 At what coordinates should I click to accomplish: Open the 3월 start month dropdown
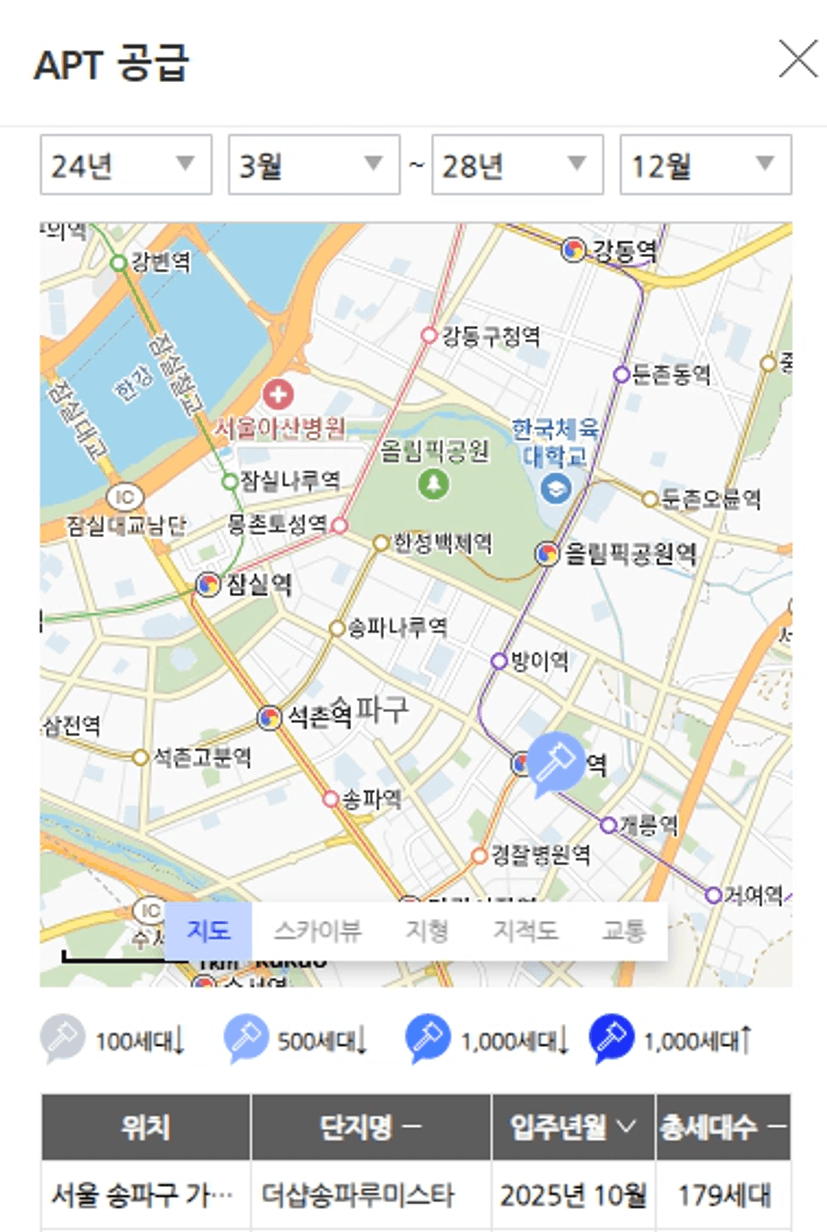click(314, 165)
